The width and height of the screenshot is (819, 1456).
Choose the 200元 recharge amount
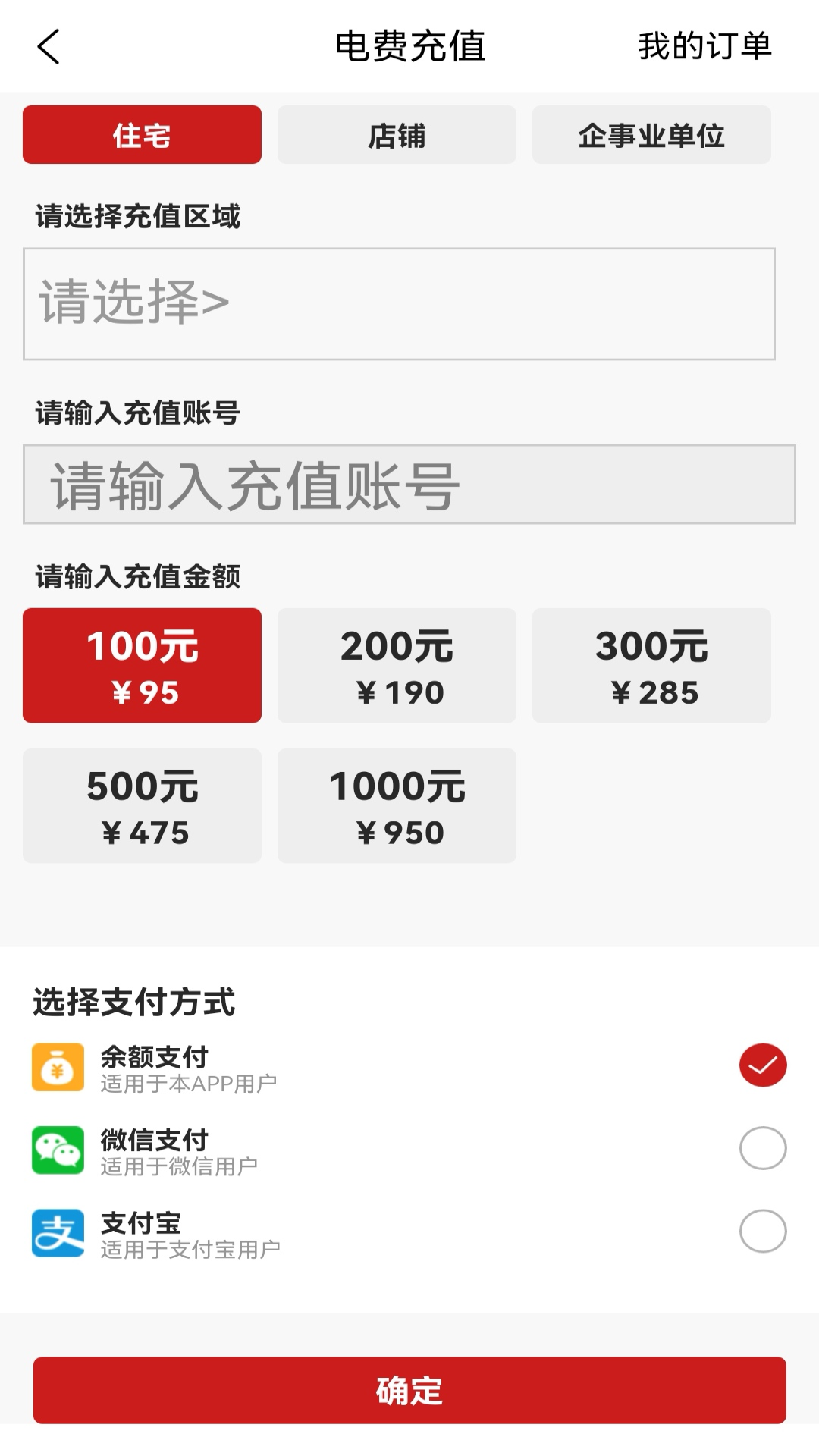(397, 665)
